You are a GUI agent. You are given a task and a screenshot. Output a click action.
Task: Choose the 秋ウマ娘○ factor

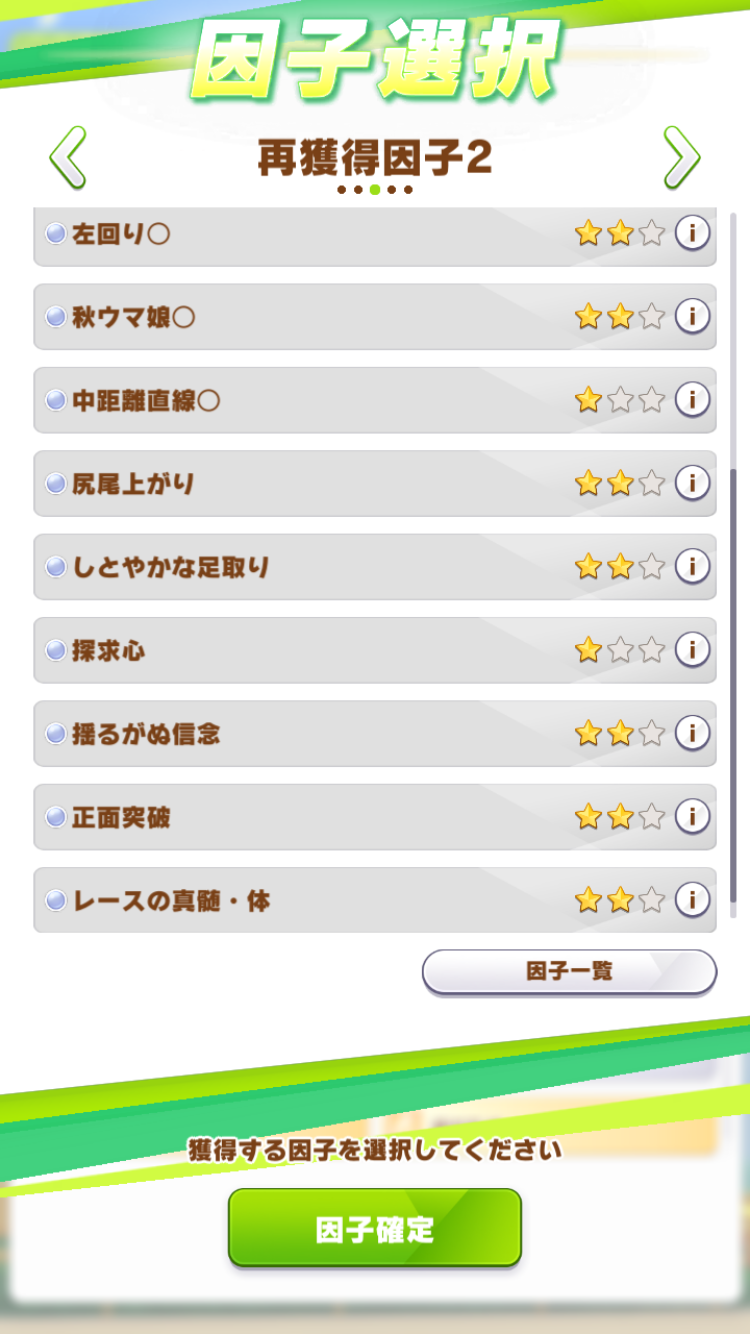coord(300,318)
